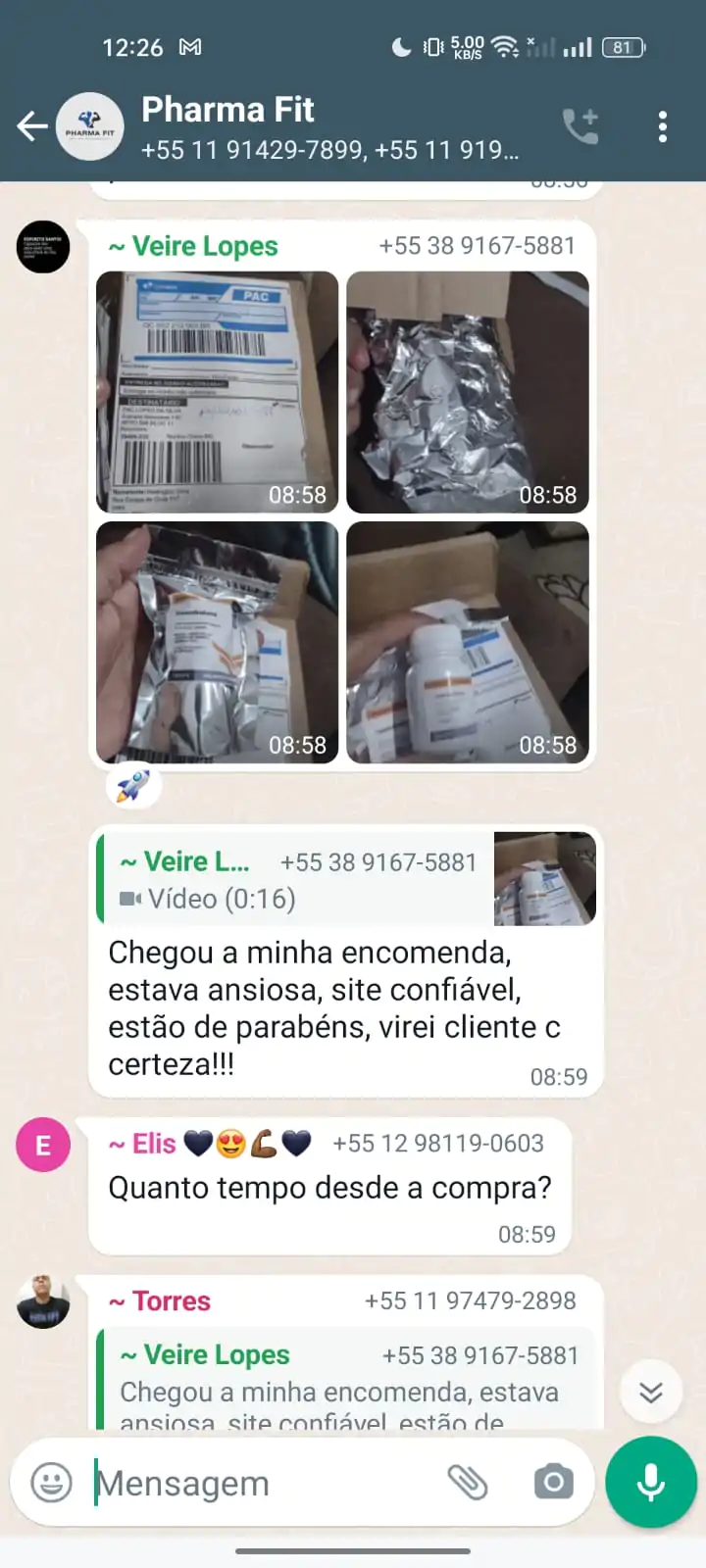This screenshot has height=1568, width=706.
Task: Open the emoji picker
Action: pyautogui.click(x=52, y=1483)
